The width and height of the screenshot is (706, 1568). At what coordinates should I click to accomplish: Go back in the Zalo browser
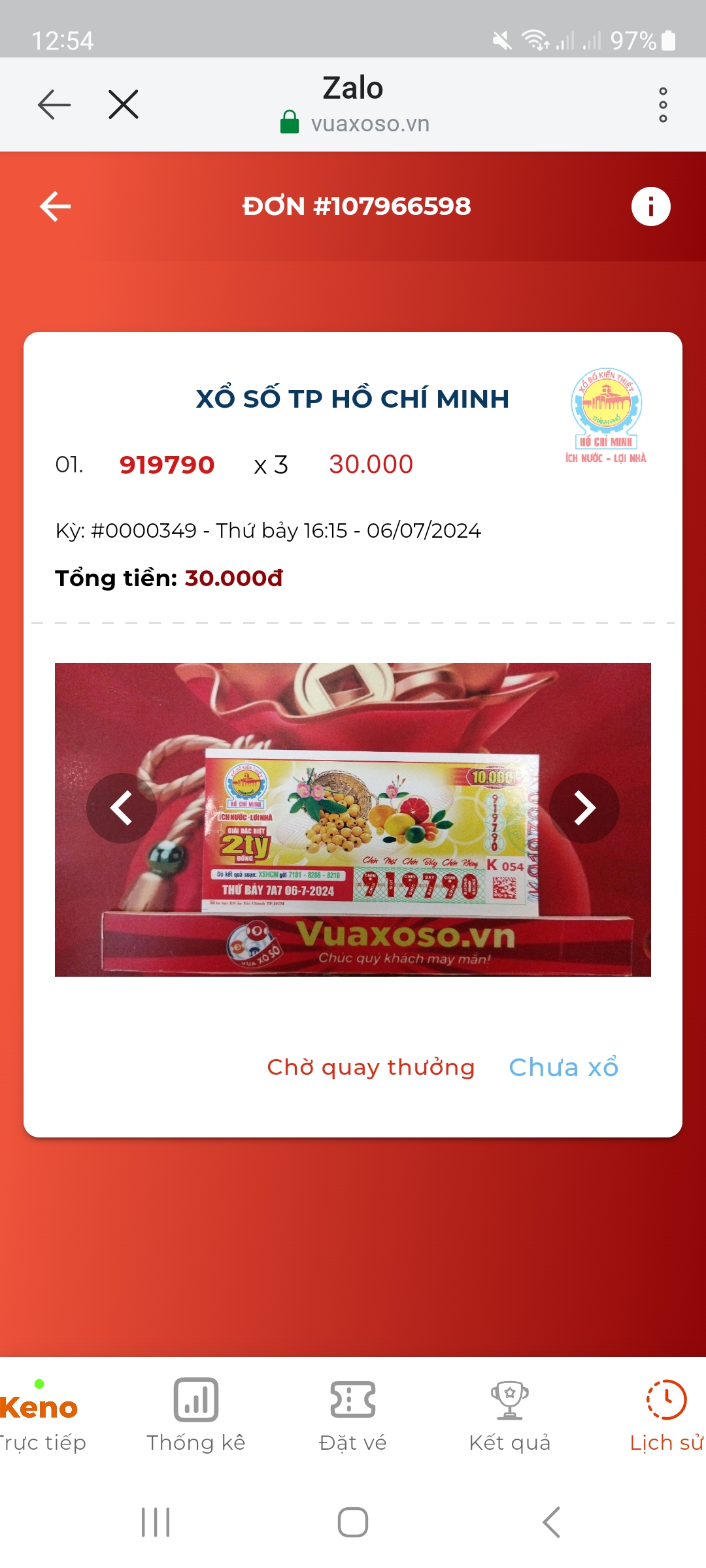pyautogui.click(x=54, y=105)
